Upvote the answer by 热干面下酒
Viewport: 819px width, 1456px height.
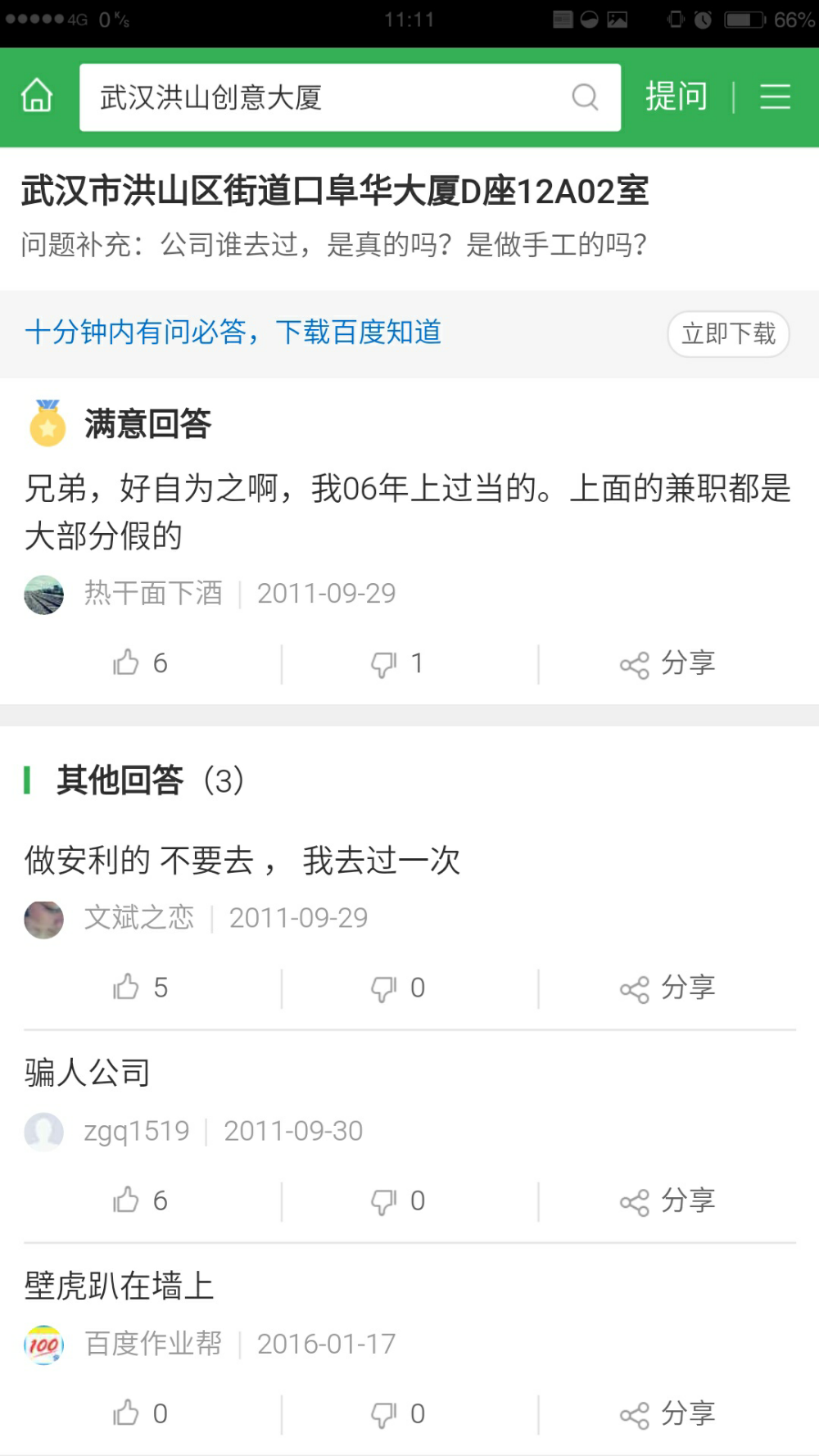click(x=140, y=663)
